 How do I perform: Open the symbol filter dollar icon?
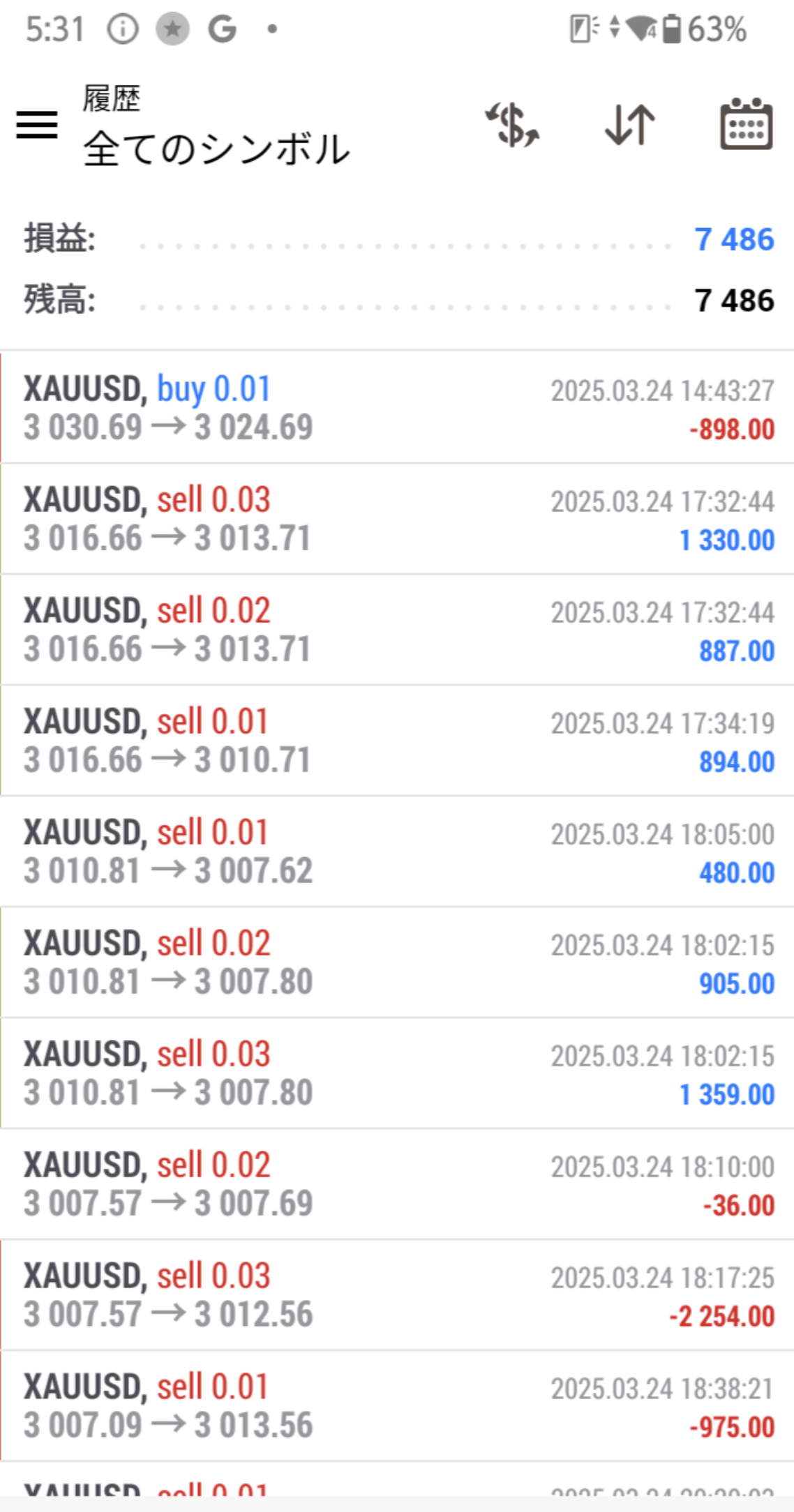tap(513, 125)
